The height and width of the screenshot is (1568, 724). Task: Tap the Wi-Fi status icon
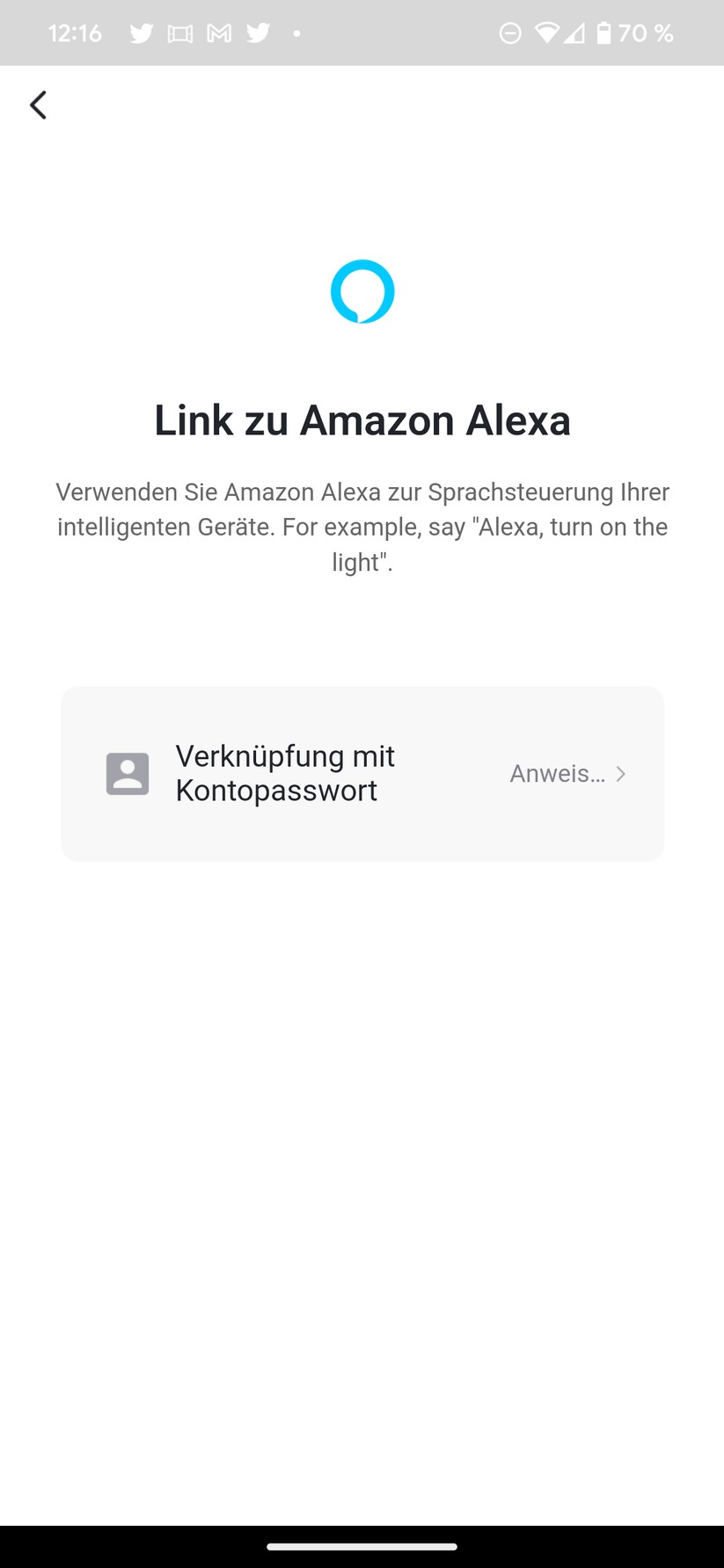coord(545,33)
